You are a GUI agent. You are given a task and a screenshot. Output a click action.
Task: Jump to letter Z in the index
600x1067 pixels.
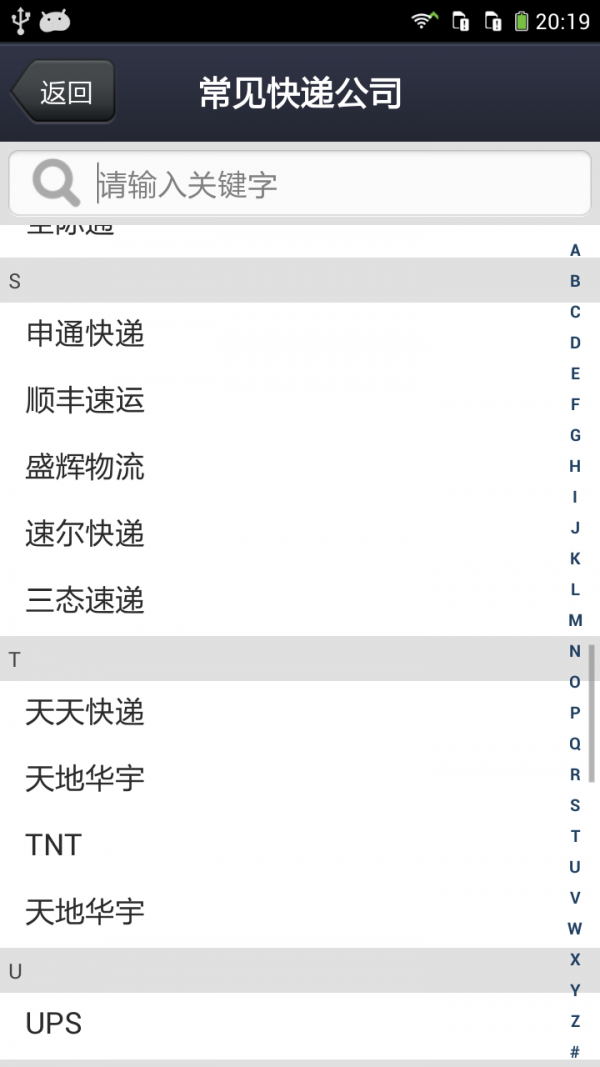coord(575,1021)
